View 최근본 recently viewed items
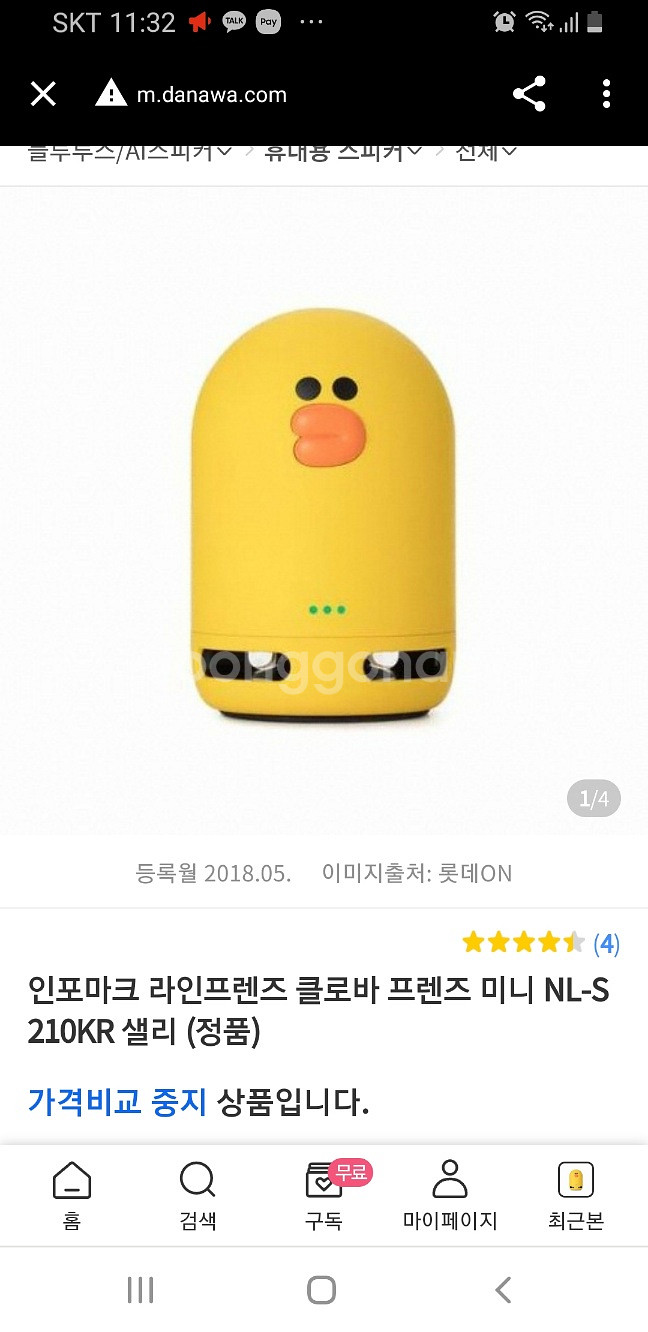This screenshot has width=648, height=1332. pyautogui.click(x=576, y=1196)
